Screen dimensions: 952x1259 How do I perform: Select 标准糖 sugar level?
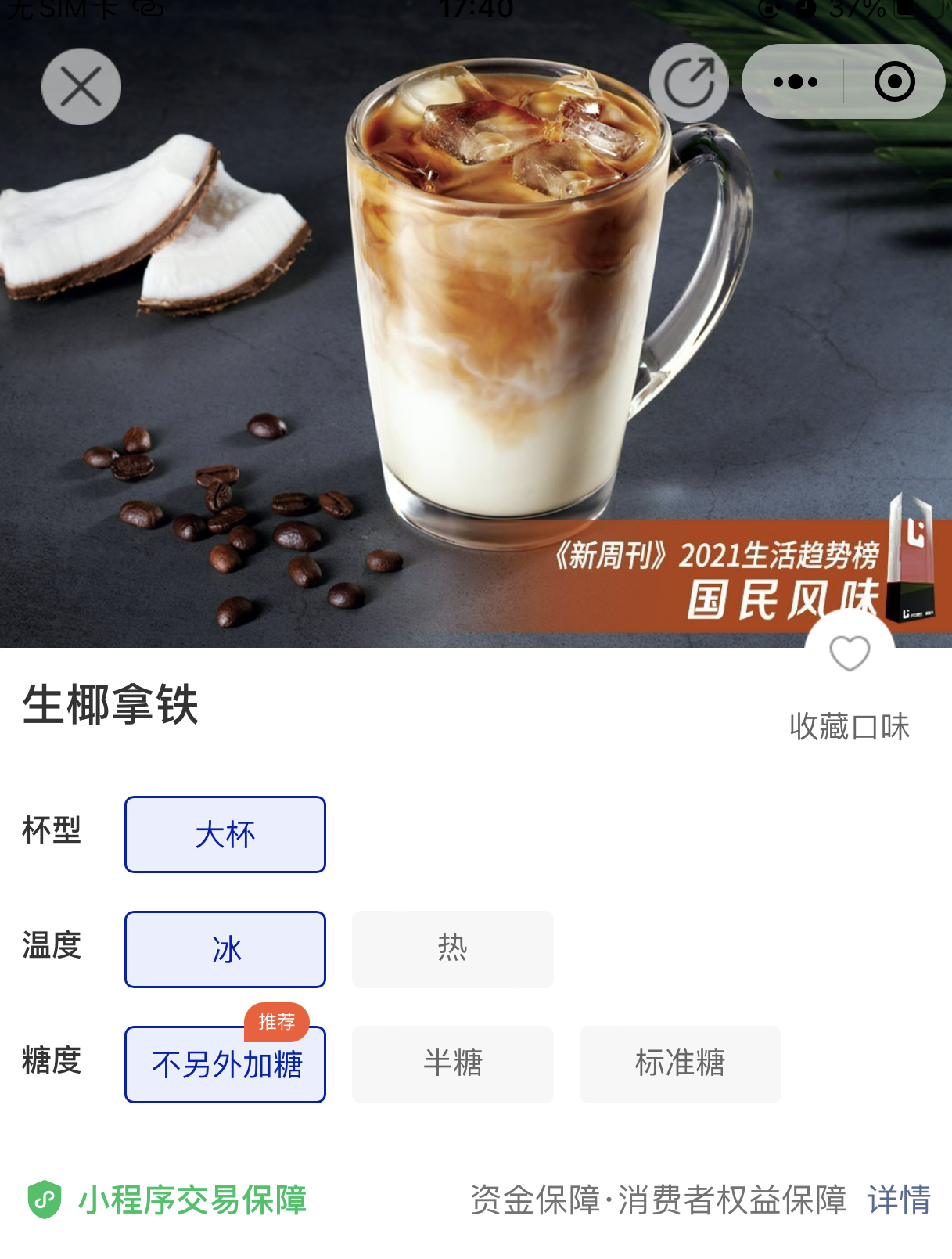tap(680, 1064)
